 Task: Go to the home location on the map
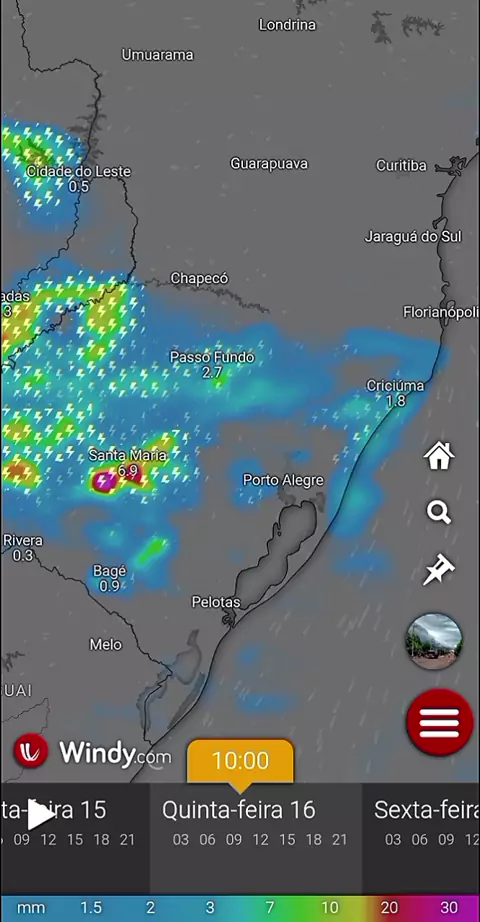(439, 456)
